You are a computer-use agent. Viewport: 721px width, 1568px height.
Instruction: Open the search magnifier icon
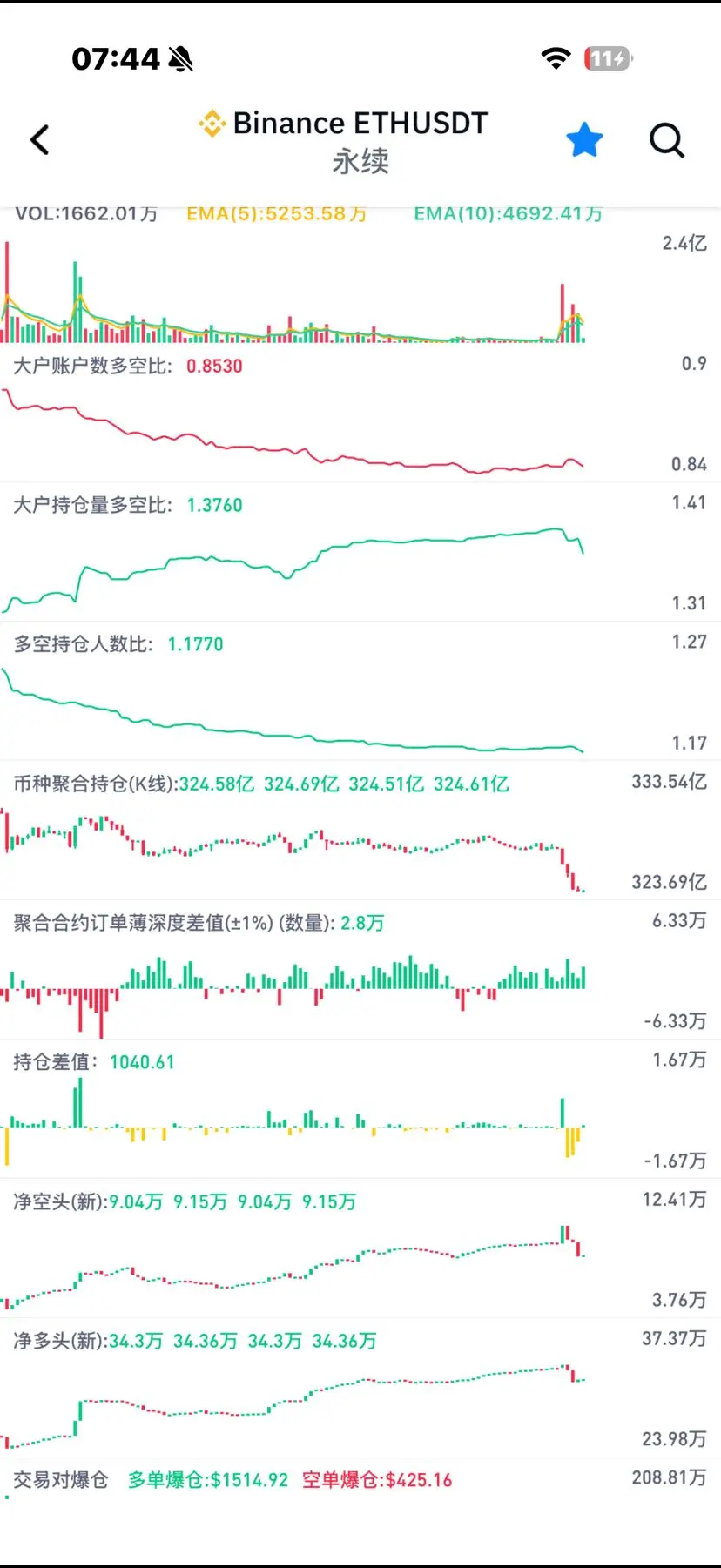tap(667, 140)
